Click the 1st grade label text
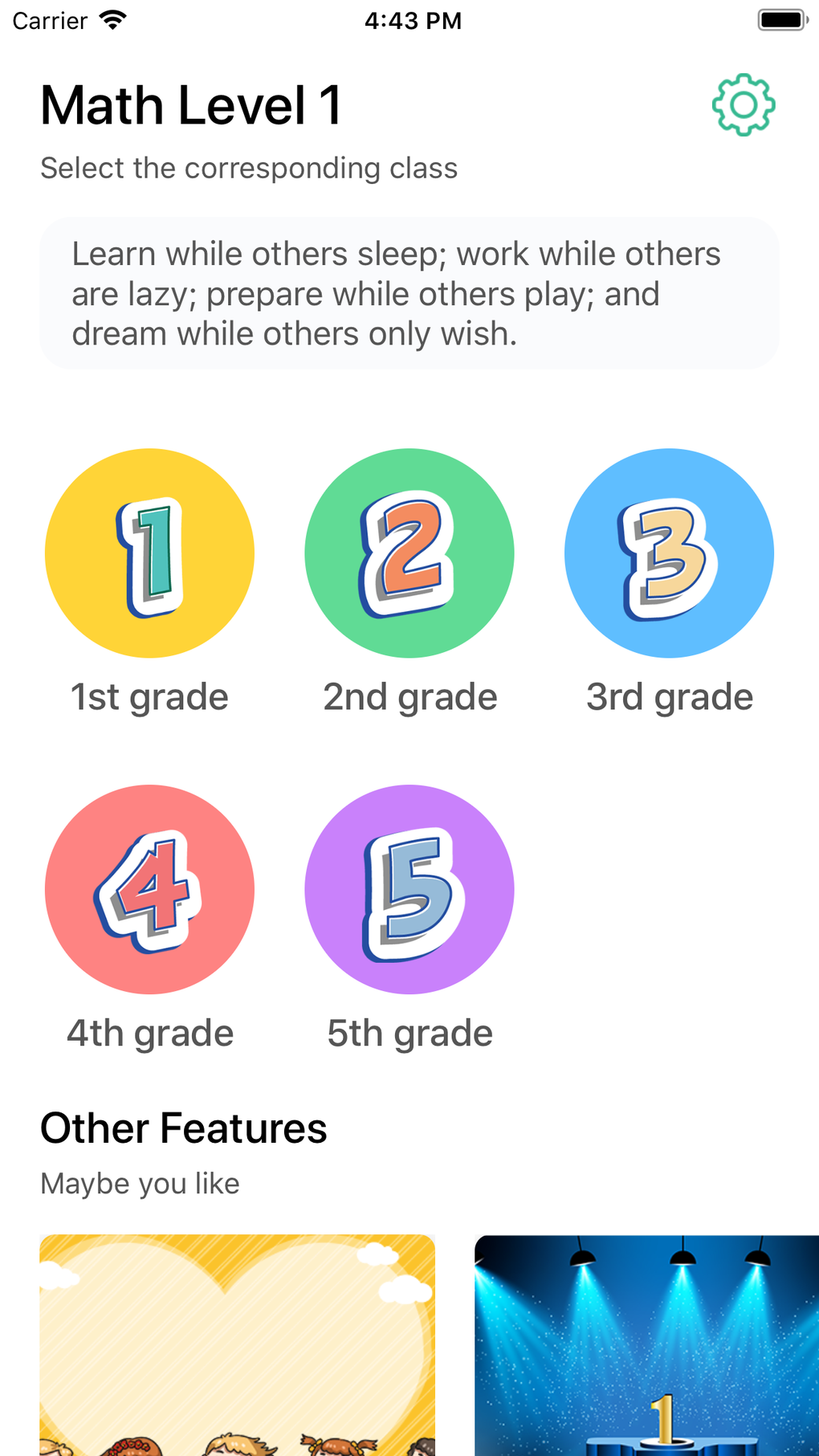Screen dimensions: 819x1456 [x=149, y=696]
